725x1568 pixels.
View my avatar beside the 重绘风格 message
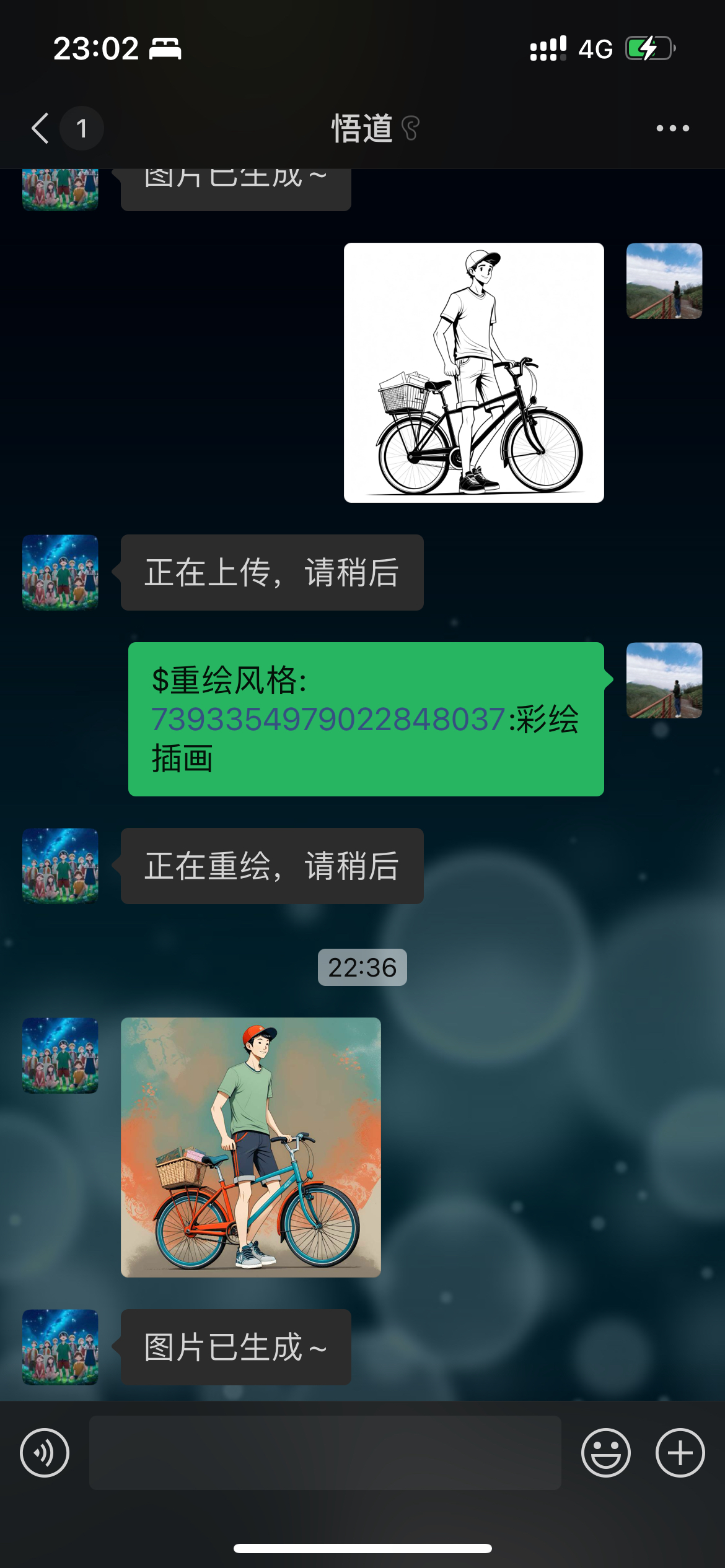pos(664,680)
